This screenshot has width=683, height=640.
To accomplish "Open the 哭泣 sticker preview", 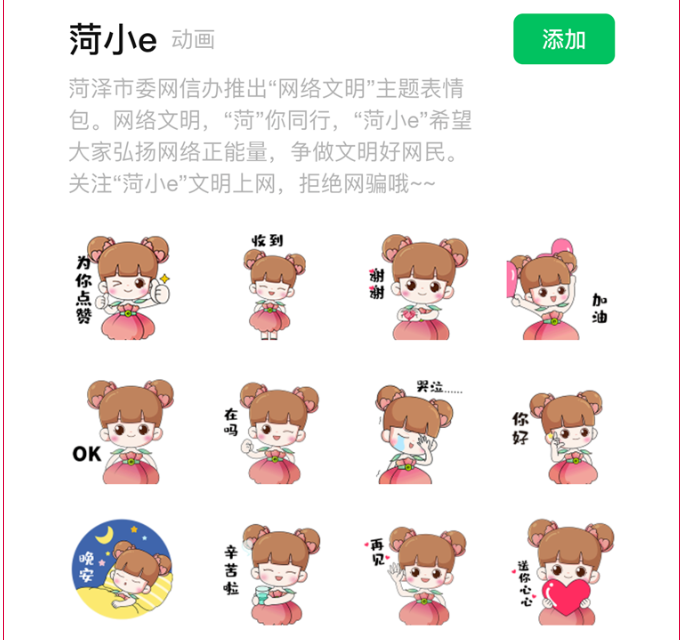I will [413, 432].
